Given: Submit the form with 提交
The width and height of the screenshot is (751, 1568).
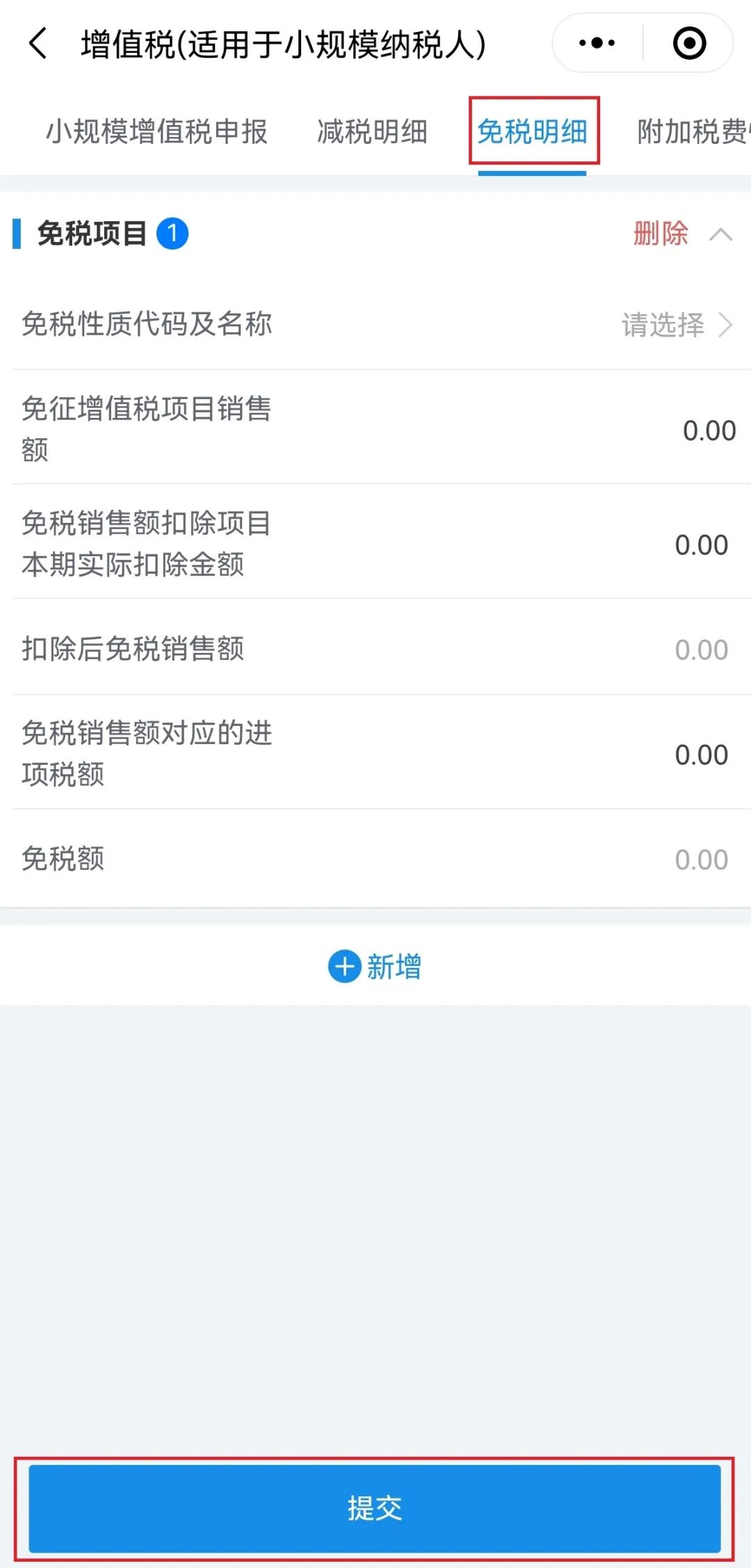Looking at the screenshot, I should coord(375,1508).
